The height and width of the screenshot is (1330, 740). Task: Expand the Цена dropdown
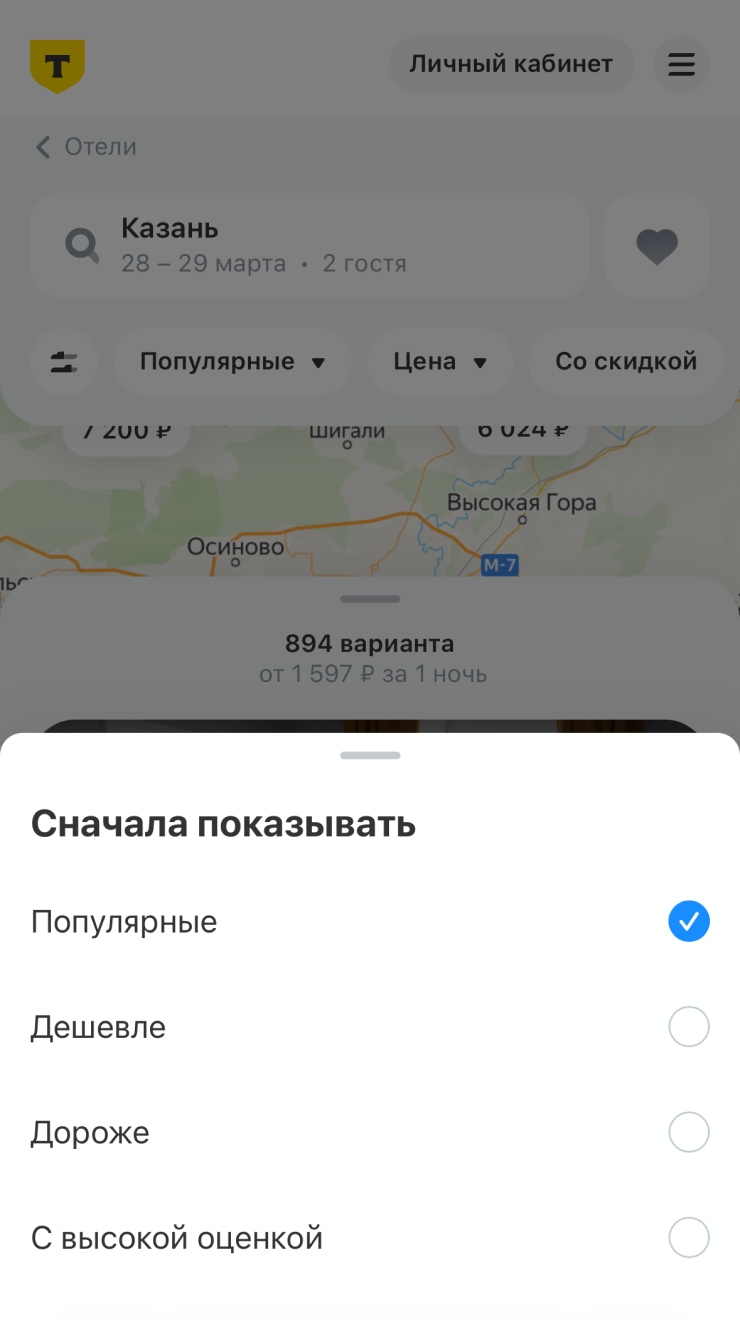[440, 361]
